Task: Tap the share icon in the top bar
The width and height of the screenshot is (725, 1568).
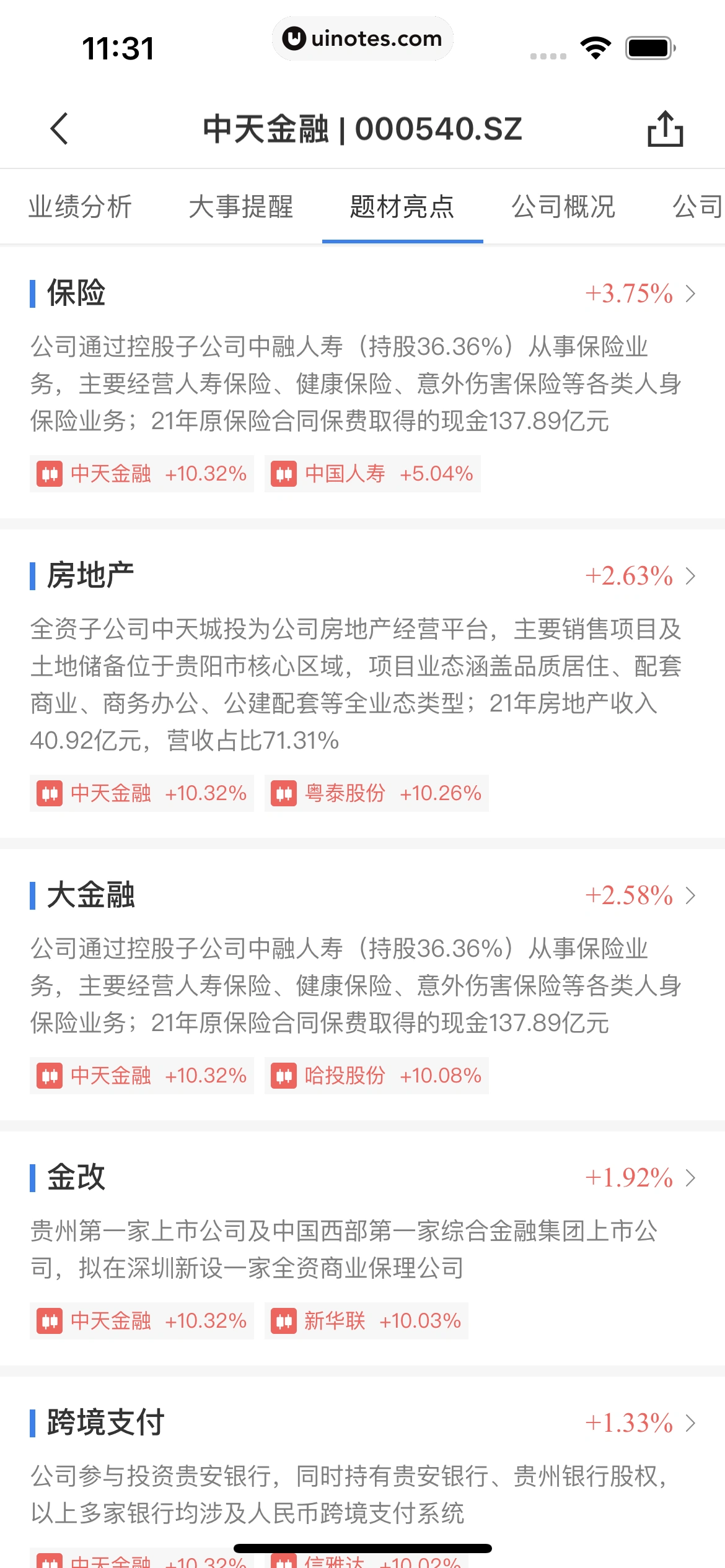Action: [666, 129]
